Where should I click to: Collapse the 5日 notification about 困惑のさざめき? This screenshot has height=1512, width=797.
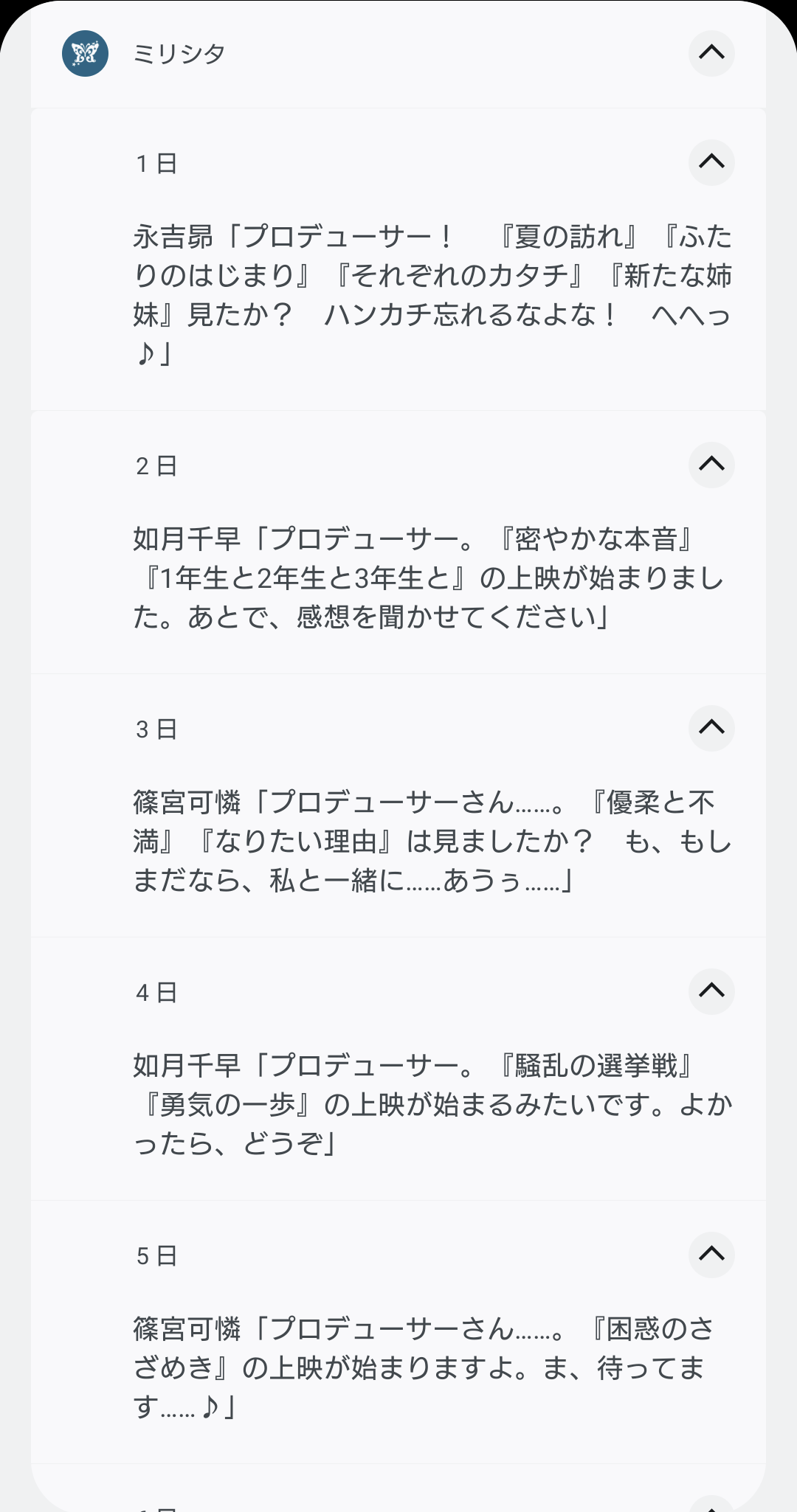pyautogui.click(x=711, y=1255)
